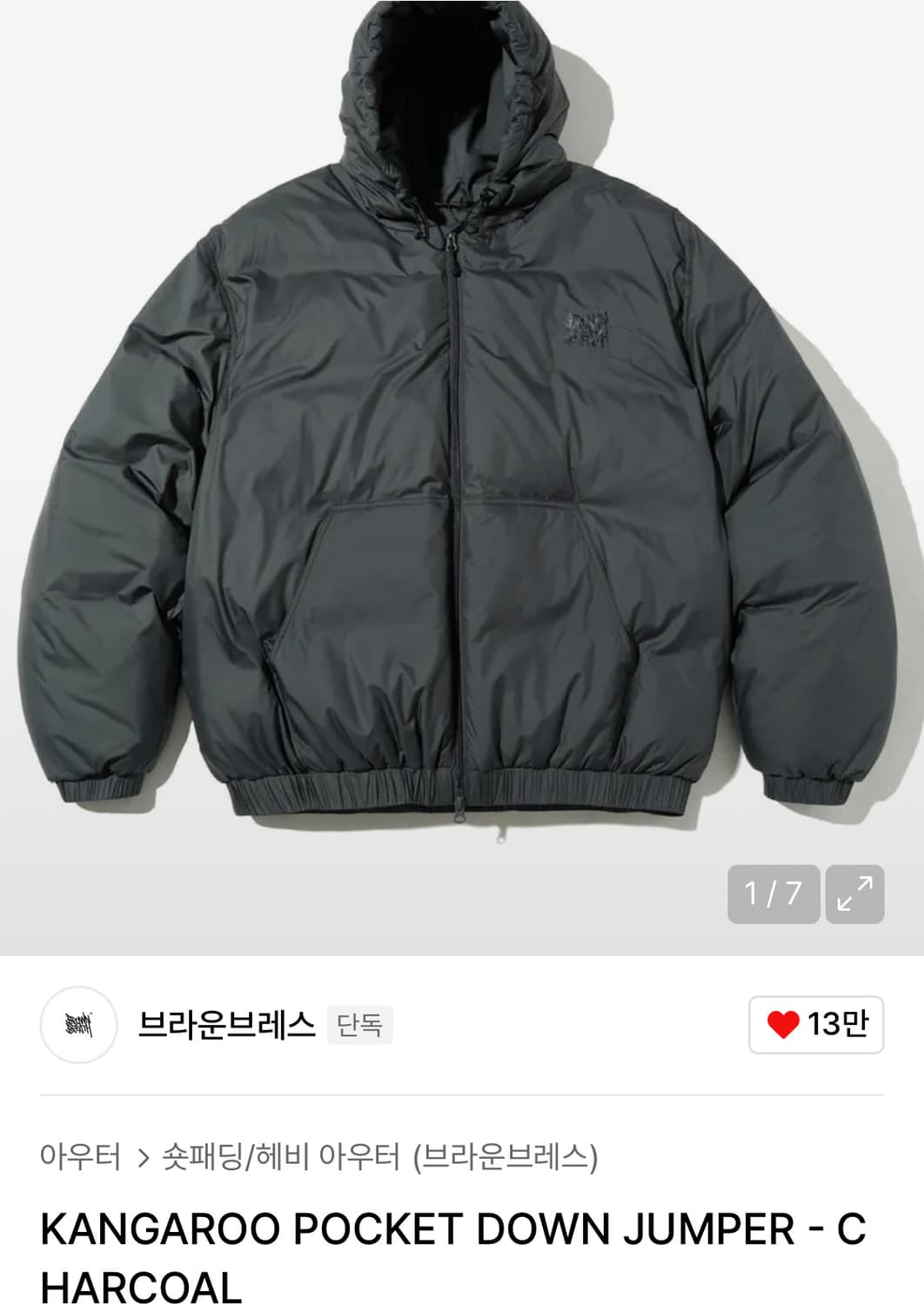The width and height of the screenshot is (924, 1305).
Task: Tap the charcoal puffer jacket photo
Action: click(x=462, y=478)
